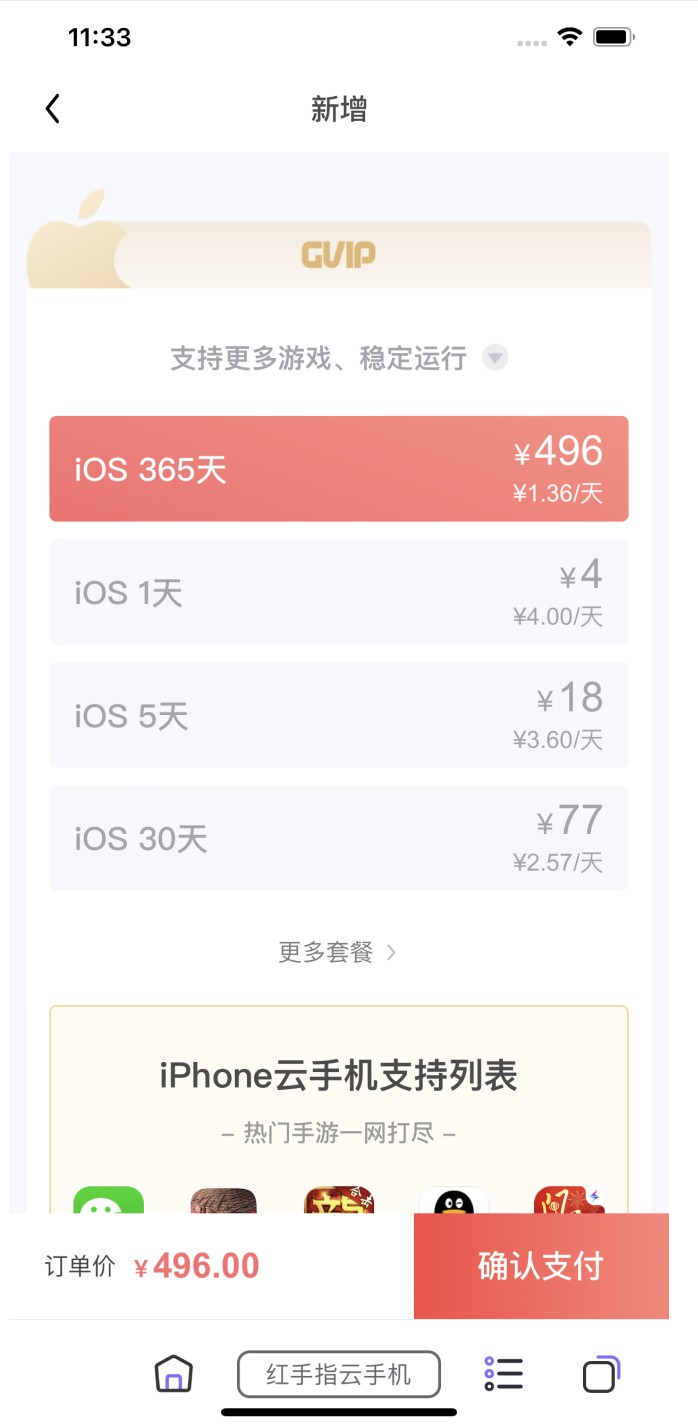Tap the 红手指云手机 button
The image size is (698, 1427).
(x=338, y=1374)
